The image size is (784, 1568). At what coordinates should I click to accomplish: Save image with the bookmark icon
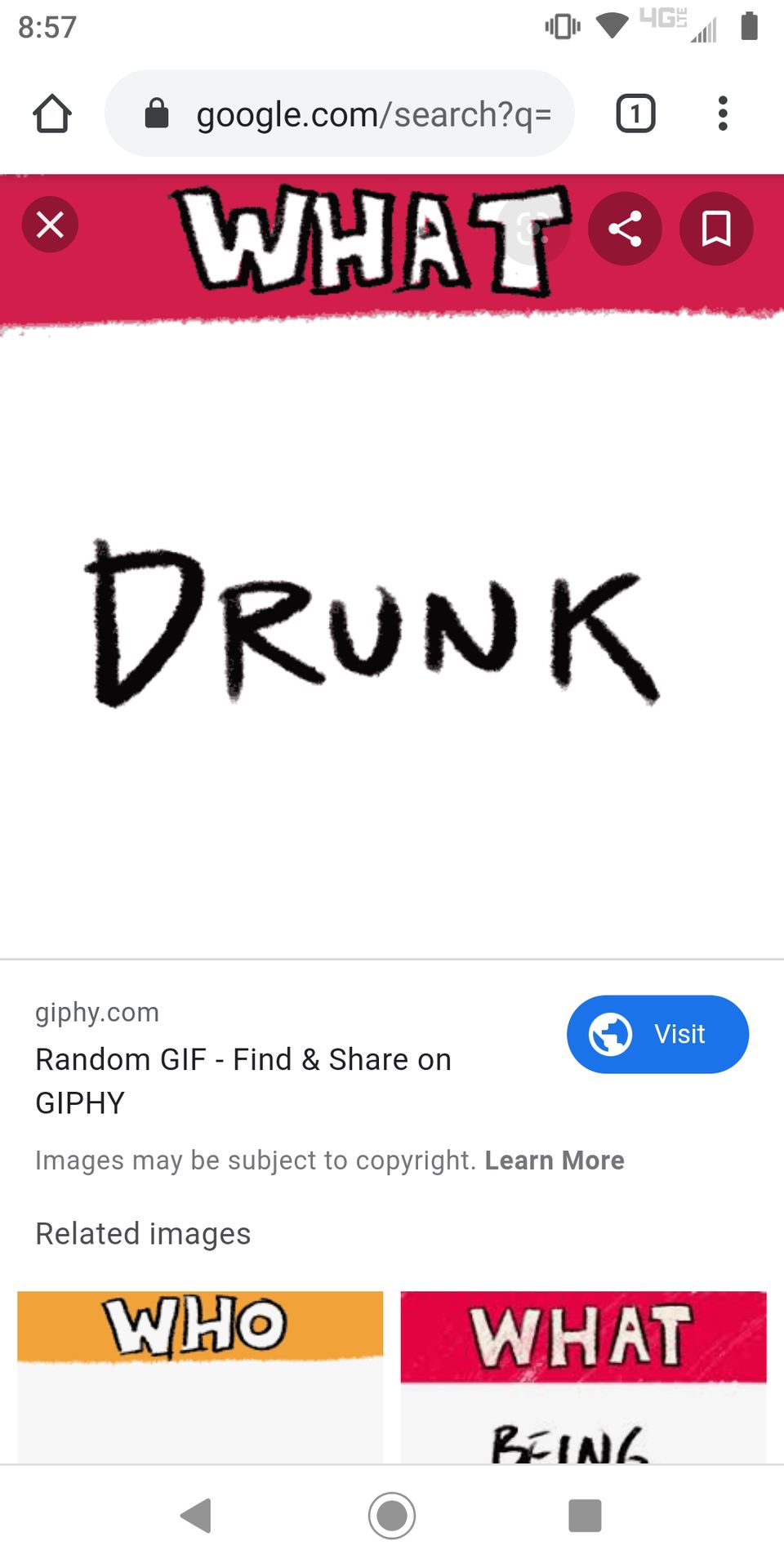pyautogui.click(x=716, y=228)
